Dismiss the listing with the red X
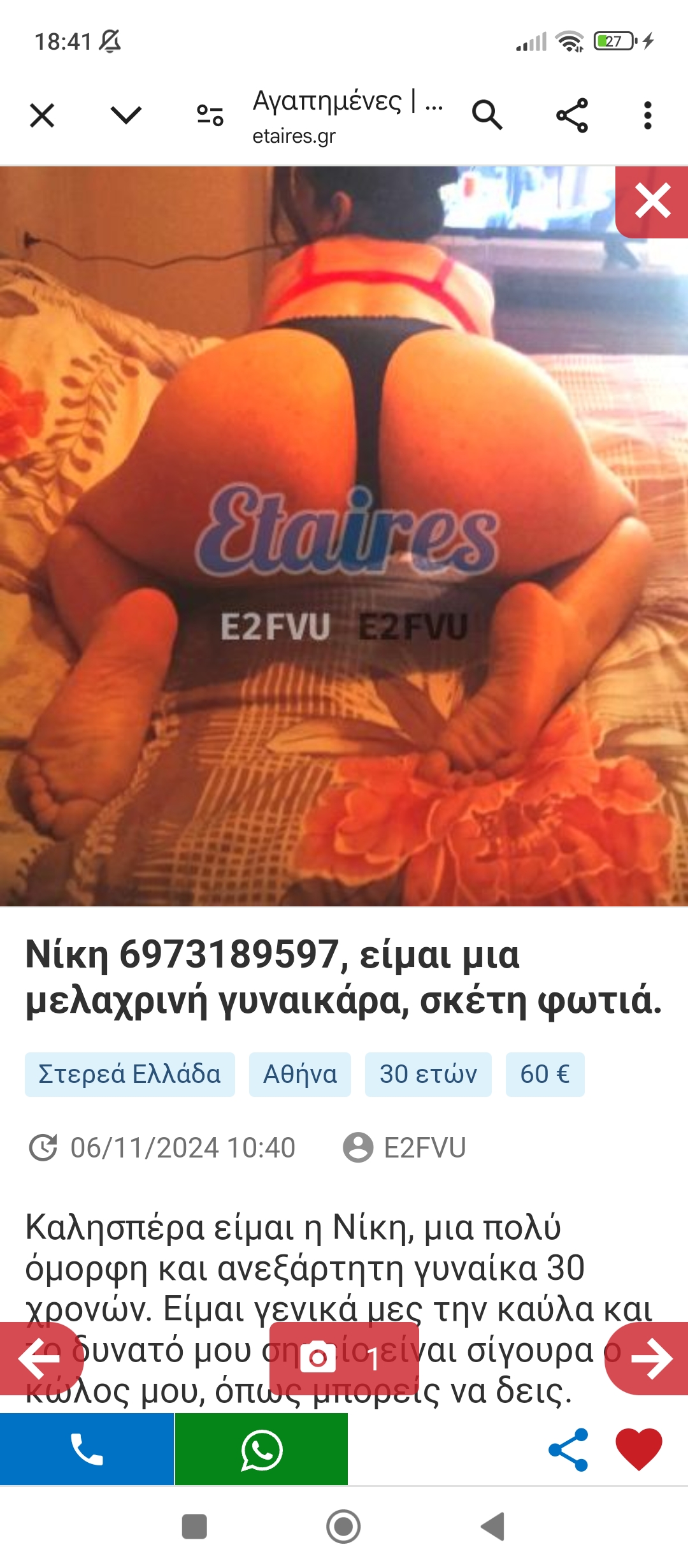Viewport: 688px width, 1568px height. pyautogui.click(x=652, y=201)
